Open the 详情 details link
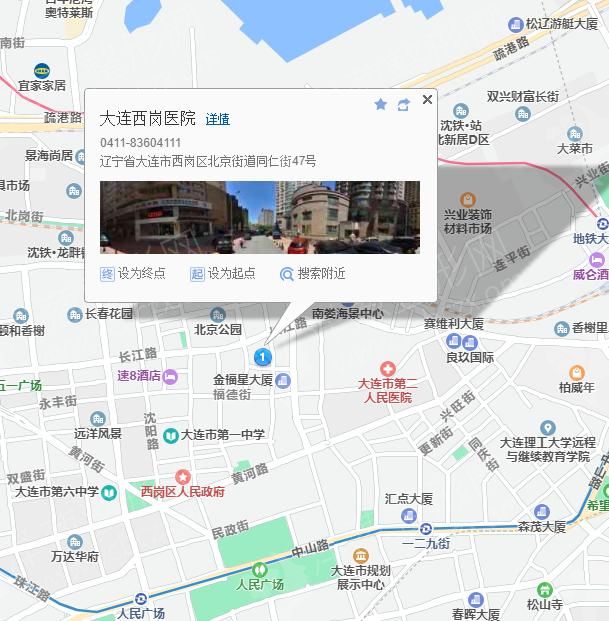Screen dimensions: 609x621 pos(217,119)
